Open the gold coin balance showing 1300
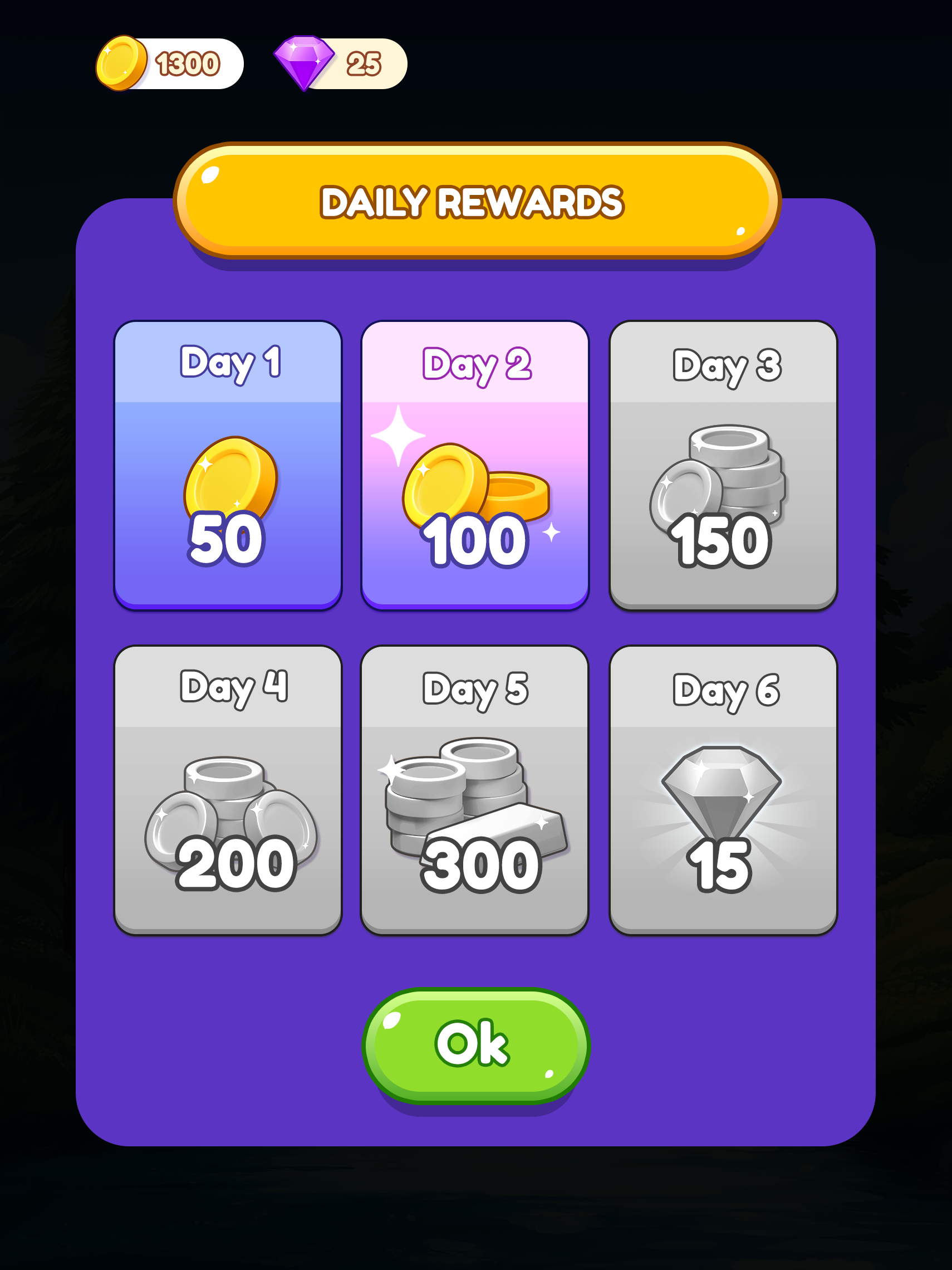Viewport: 952px width, 1270px height. pos(170,63)
